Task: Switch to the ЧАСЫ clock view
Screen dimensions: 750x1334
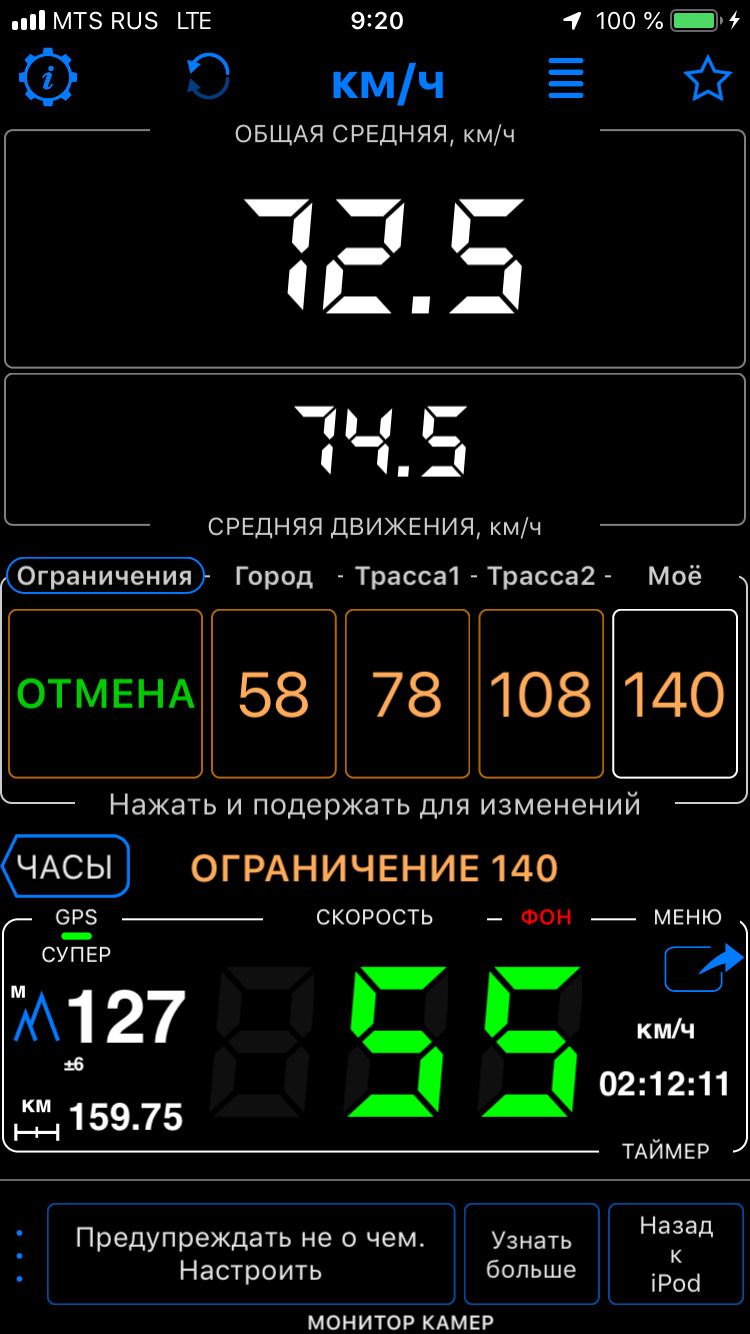Action: point(67,866)
